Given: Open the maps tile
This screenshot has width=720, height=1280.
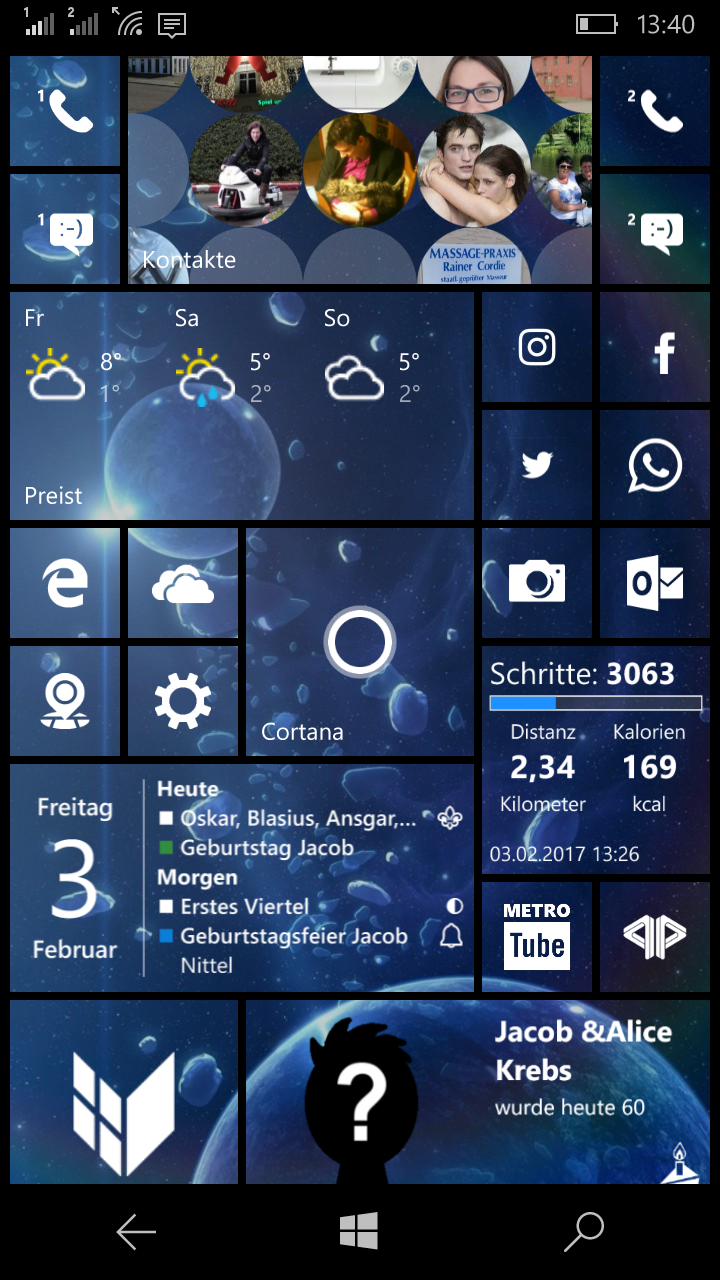Looking at the screenshot, I should tap(65, 701).
